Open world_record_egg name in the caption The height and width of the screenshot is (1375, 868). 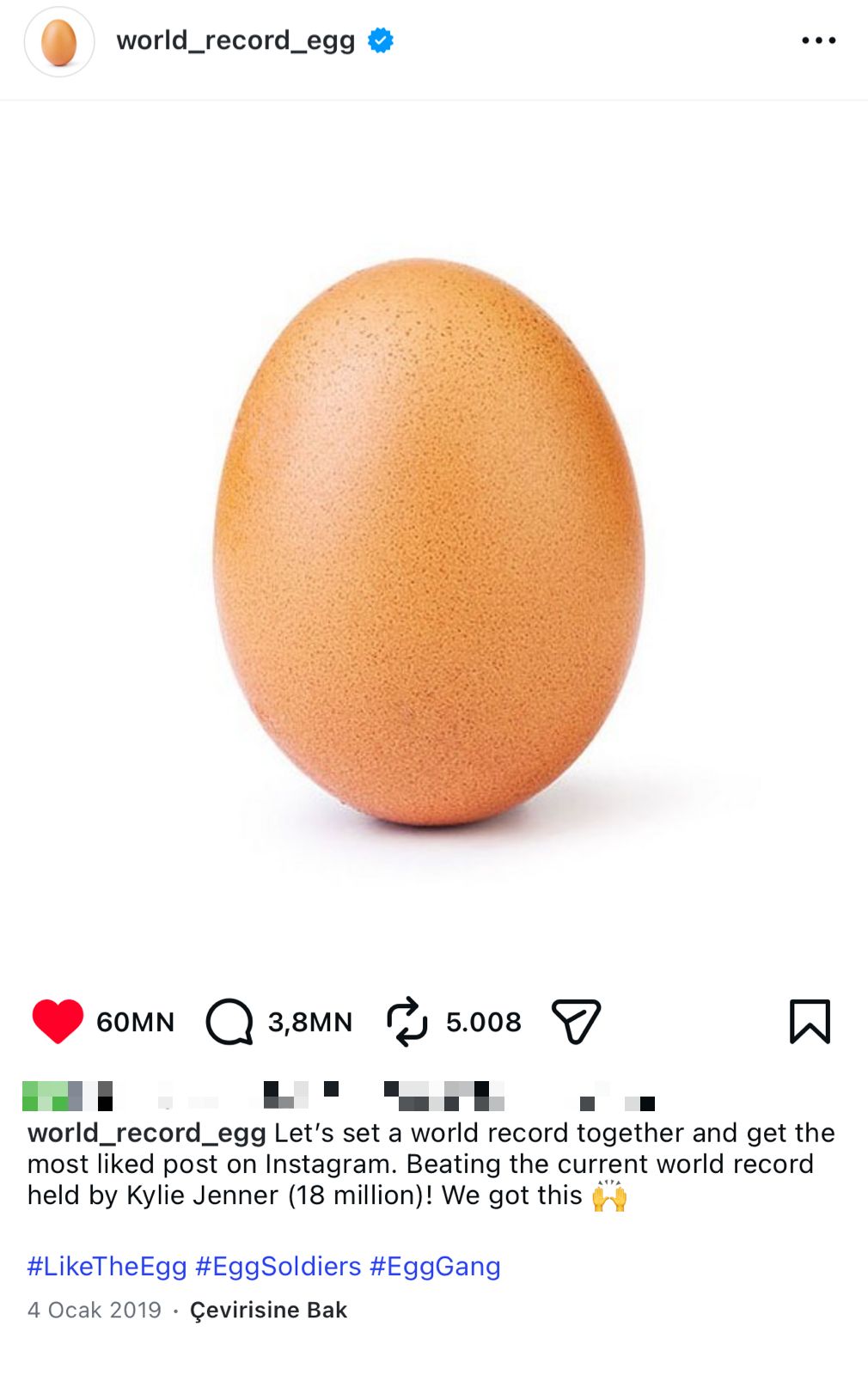click(146, 1133)
